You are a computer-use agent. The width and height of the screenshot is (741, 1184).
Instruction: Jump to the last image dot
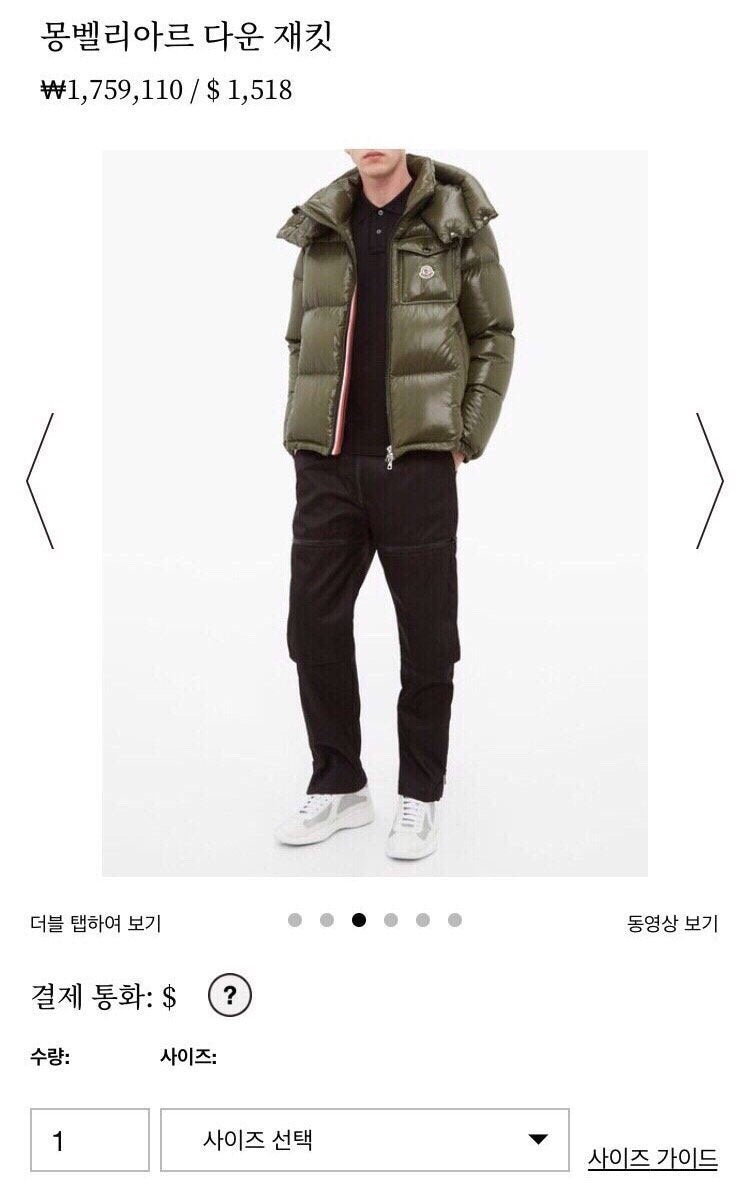tap(455, 920)
